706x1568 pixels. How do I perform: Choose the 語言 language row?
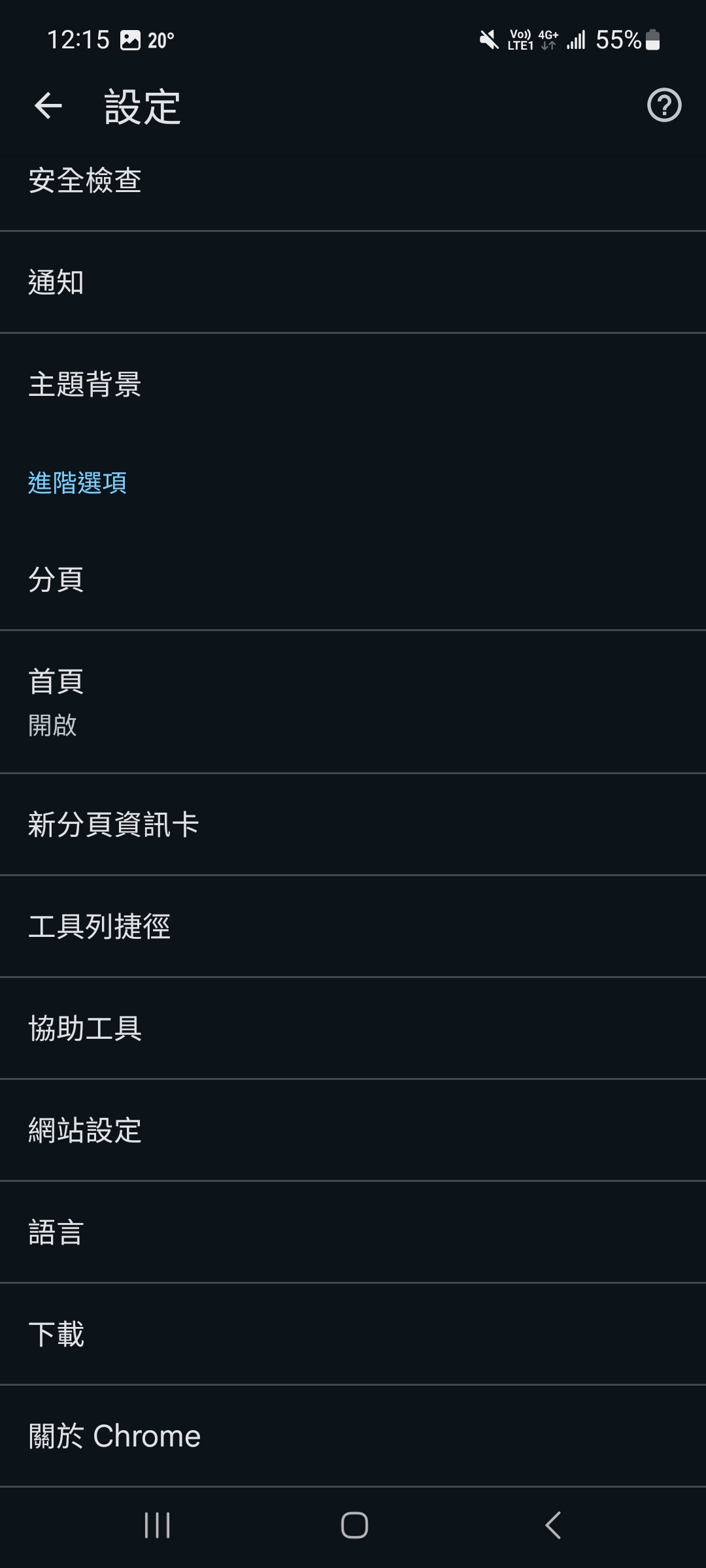(353, 1232)
